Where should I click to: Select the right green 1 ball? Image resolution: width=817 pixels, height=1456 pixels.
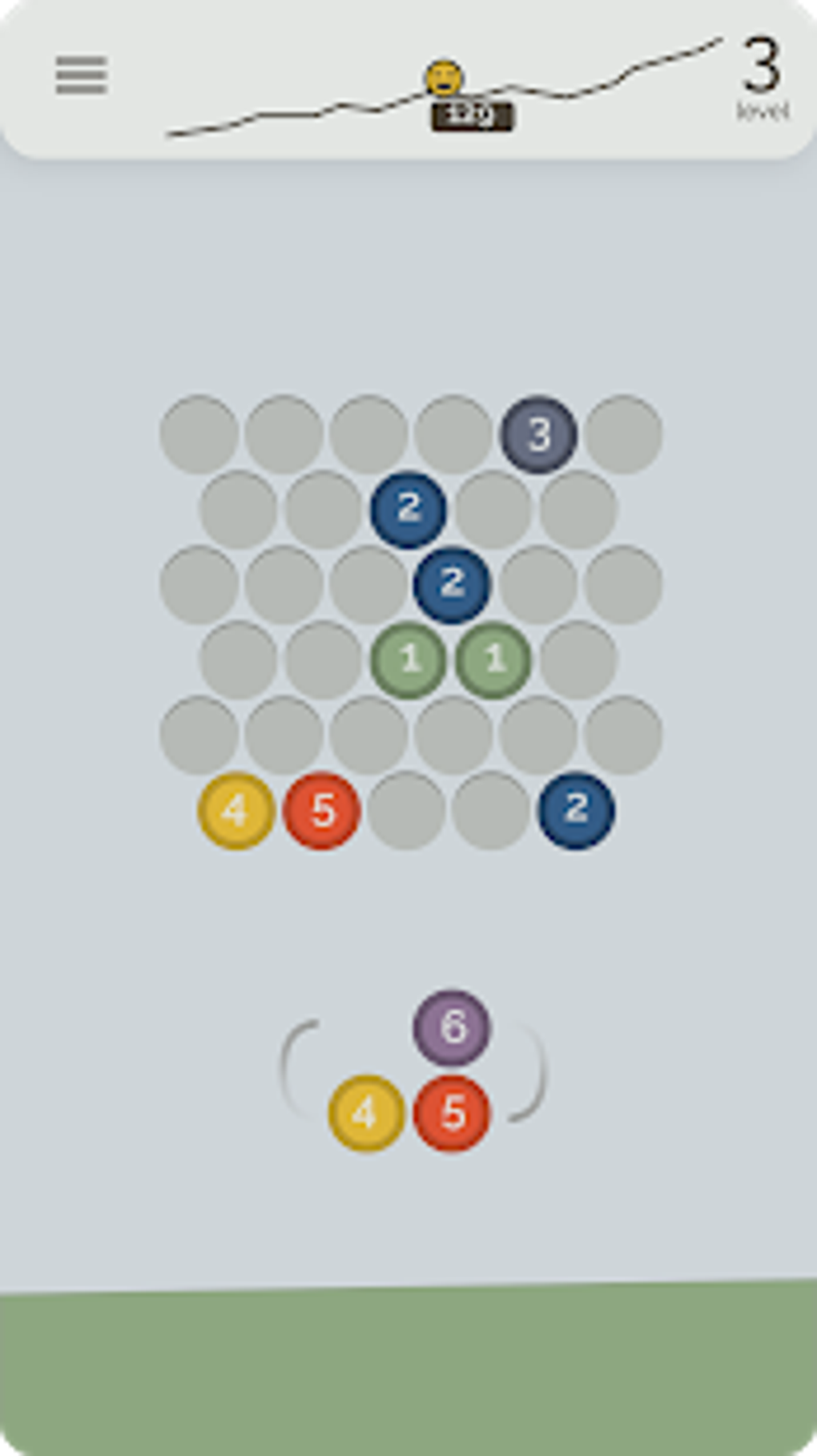click(x=493, y=659)
